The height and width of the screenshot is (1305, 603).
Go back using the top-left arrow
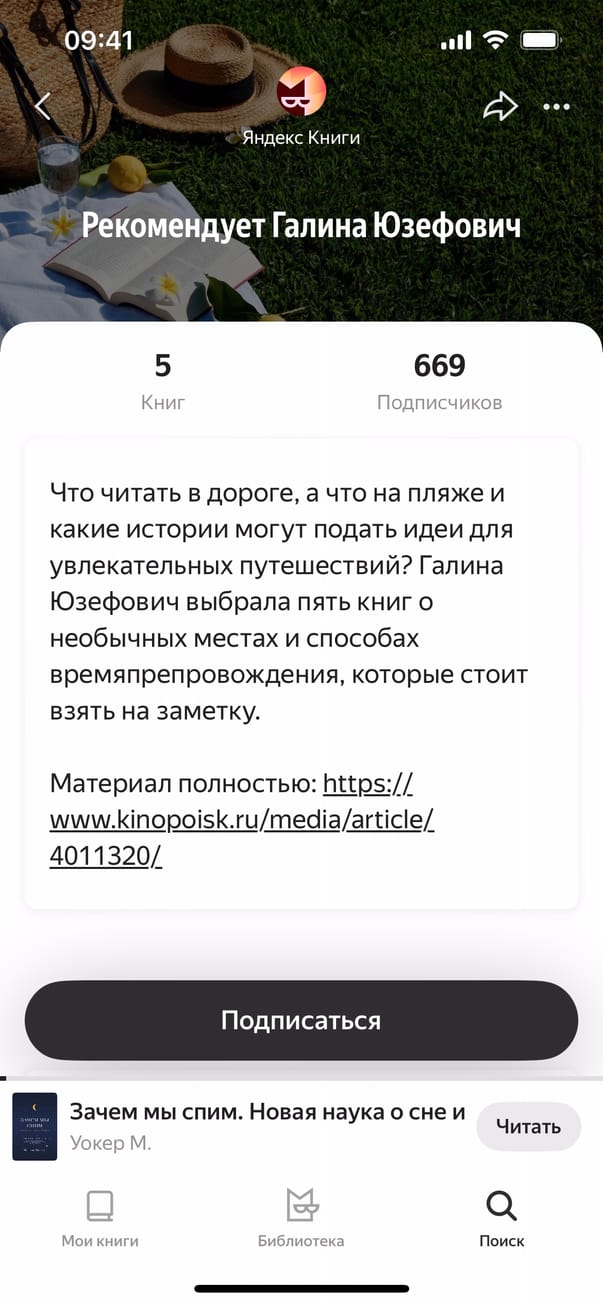(x=42, y=107)
